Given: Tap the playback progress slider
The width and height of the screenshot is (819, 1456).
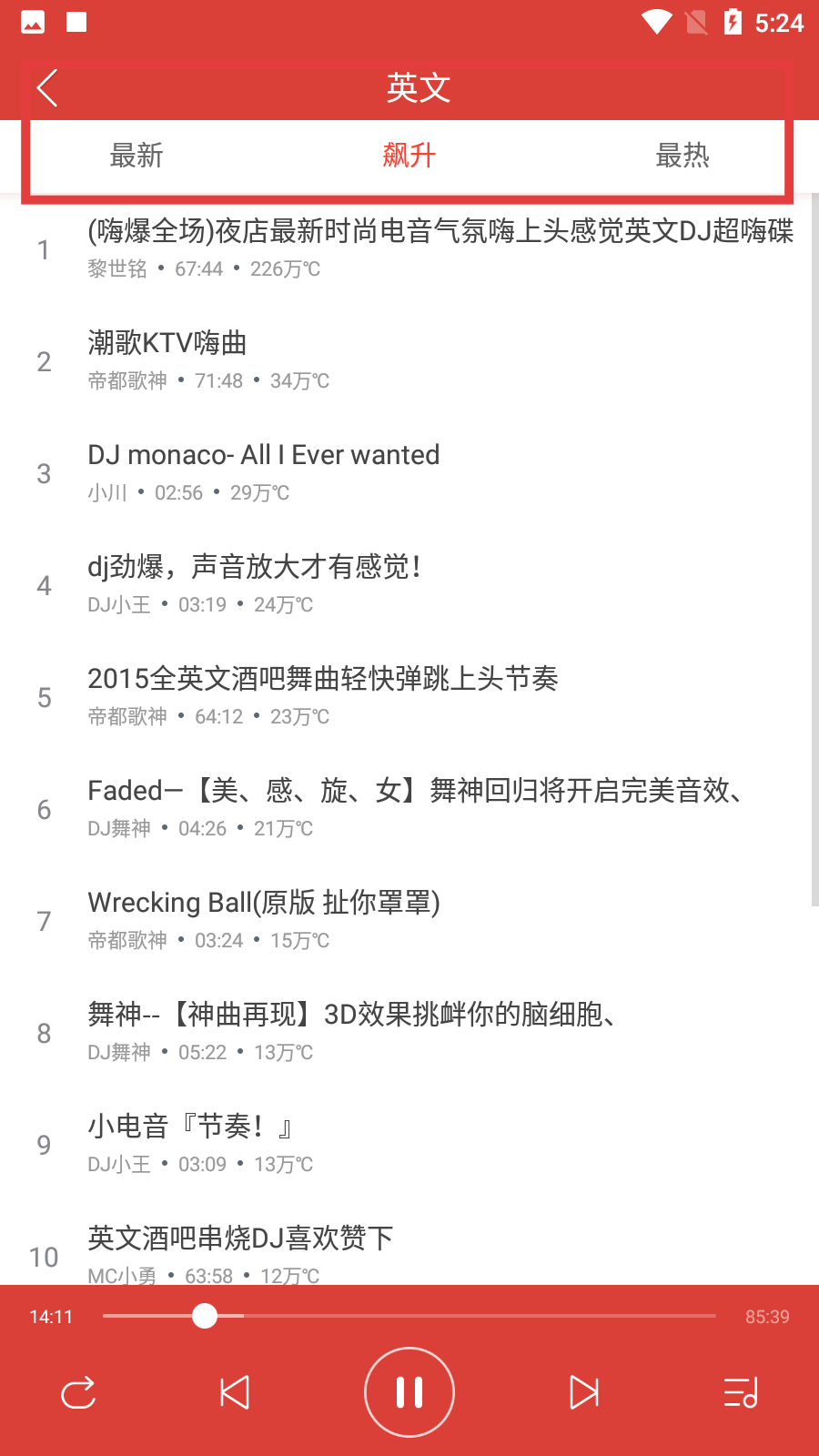Looking at the screenshot, I should coord(409,1316).
